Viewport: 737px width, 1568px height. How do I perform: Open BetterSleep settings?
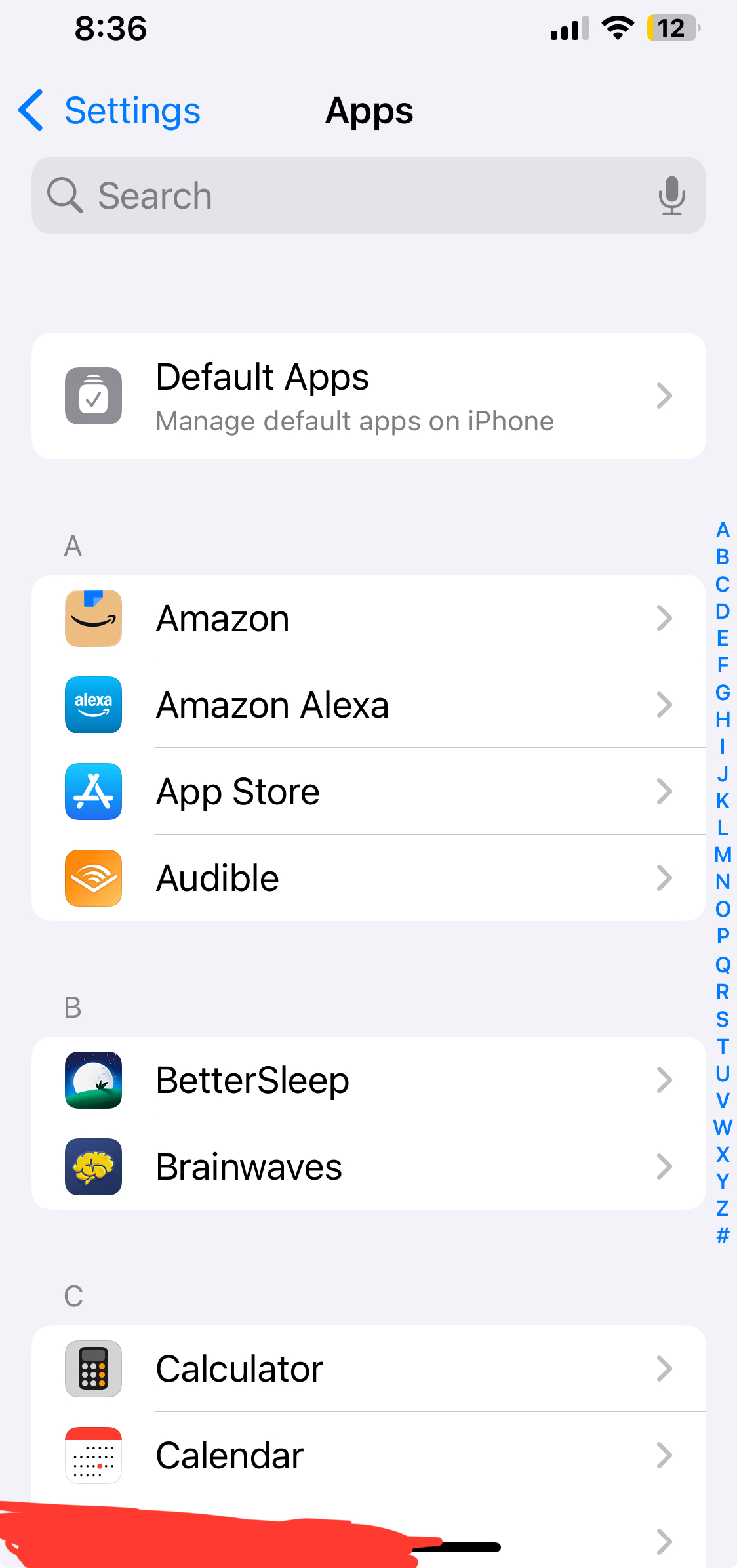(368, 1080)
